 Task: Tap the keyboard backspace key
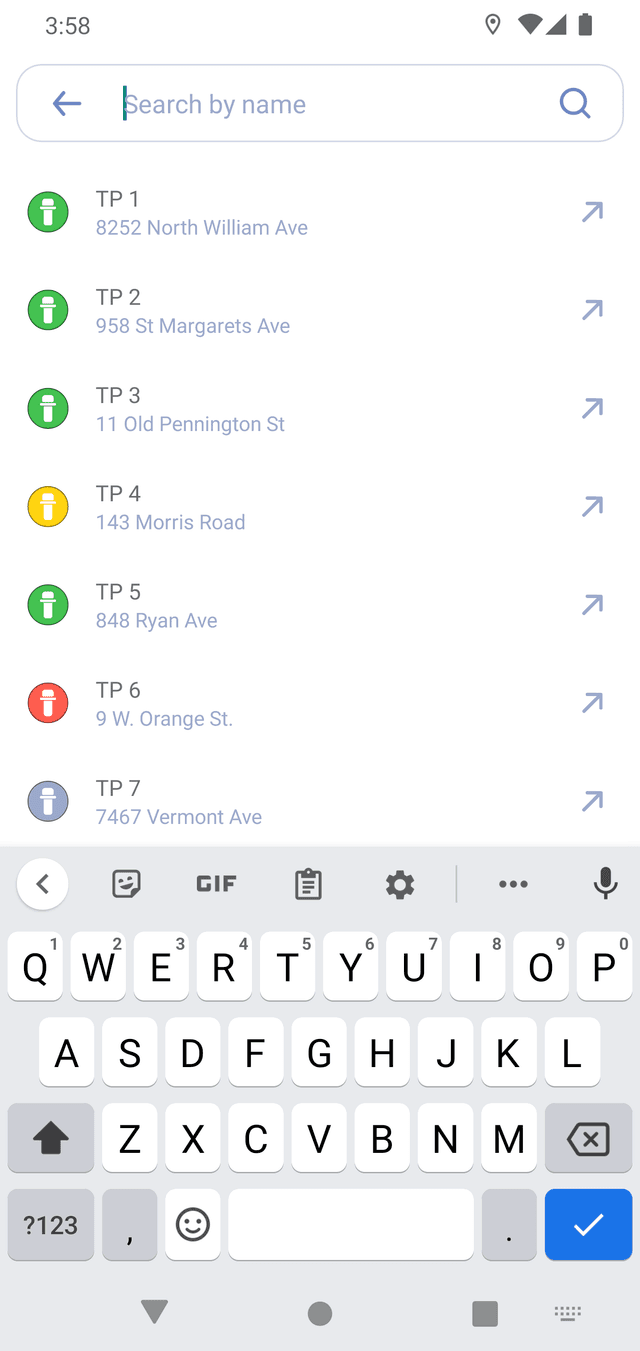coord(588,1138)
